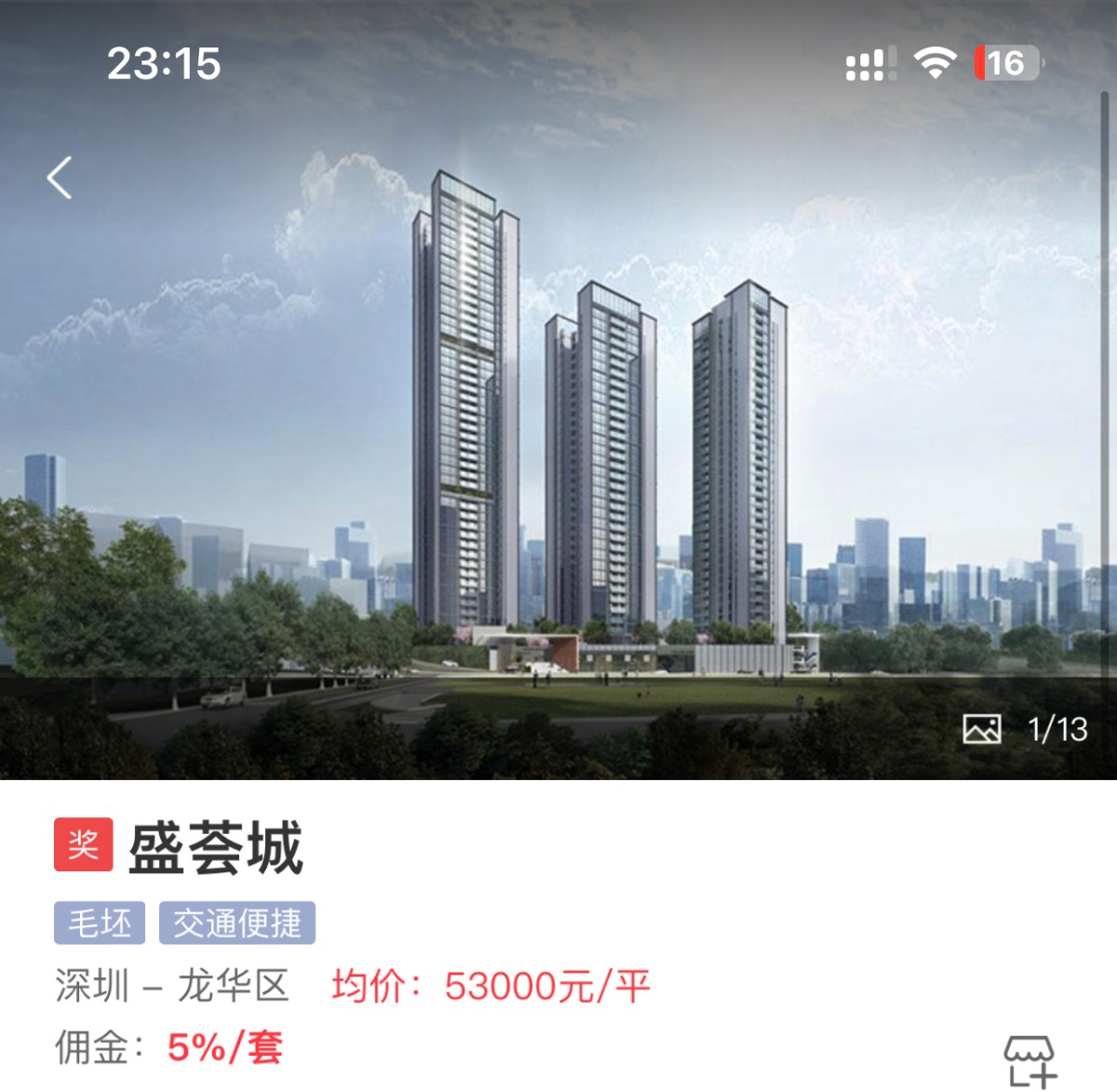Open the photo gallery counter 1/13
This screenshot has width=1117, height=1092.
coord(1026,729)
